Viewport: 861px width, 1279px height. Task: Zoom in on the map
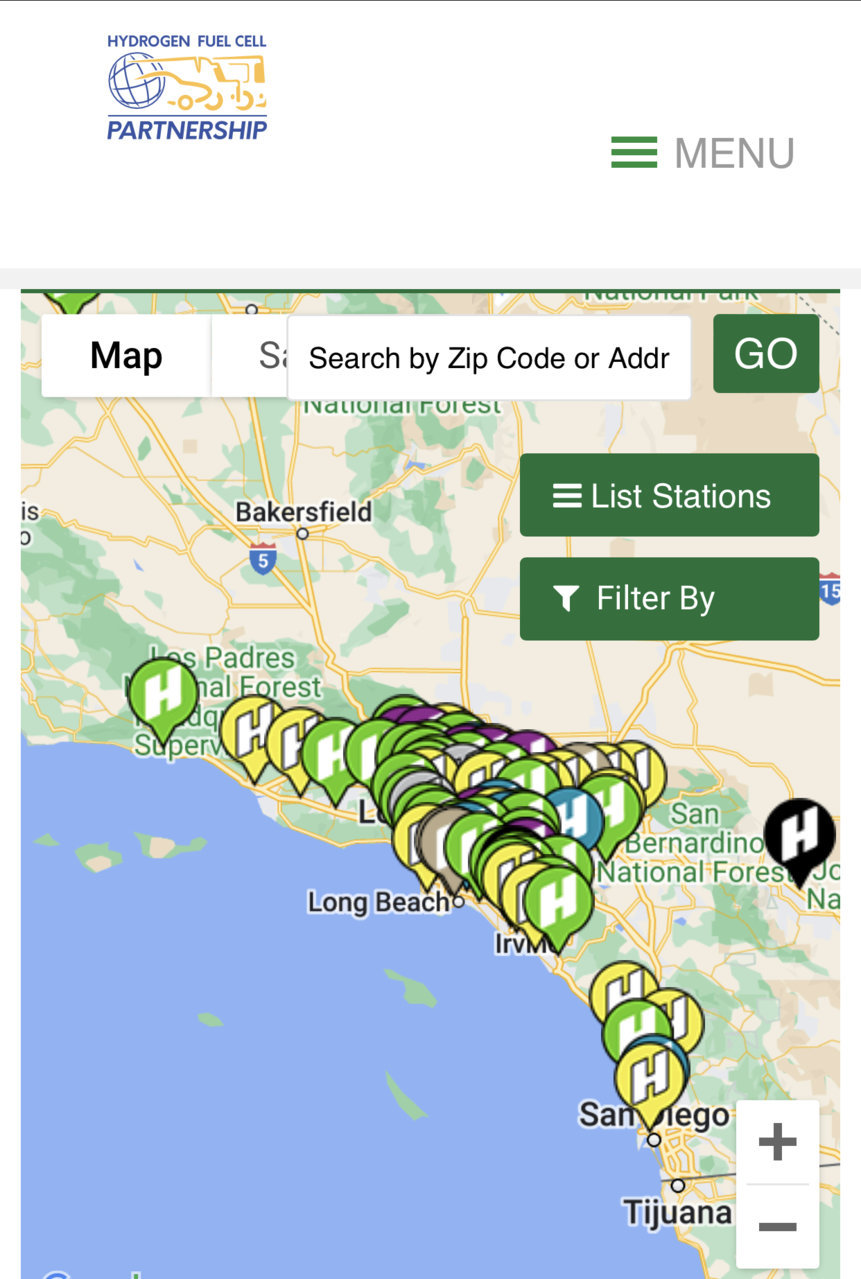coord(777,1142)
